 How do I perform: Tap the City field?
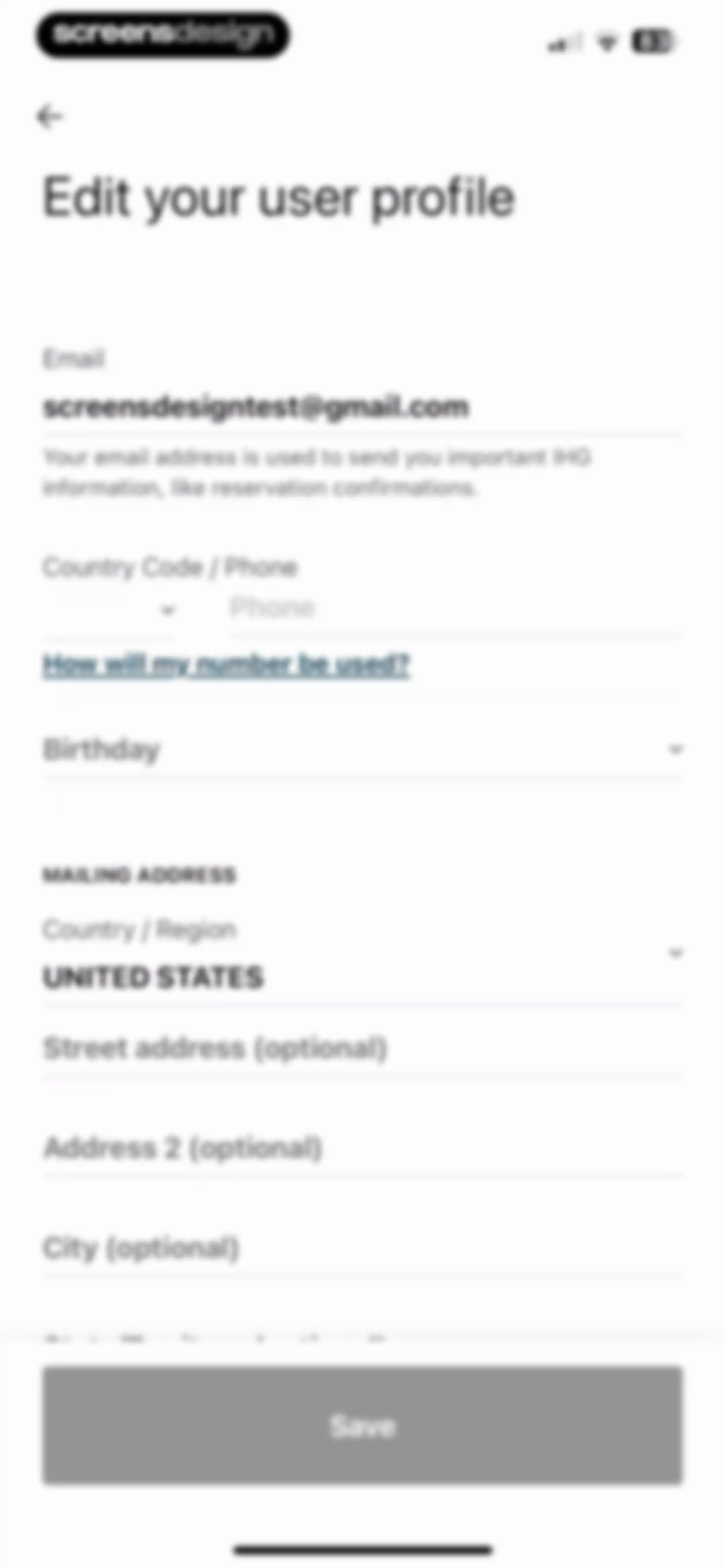click(362, 1248)
